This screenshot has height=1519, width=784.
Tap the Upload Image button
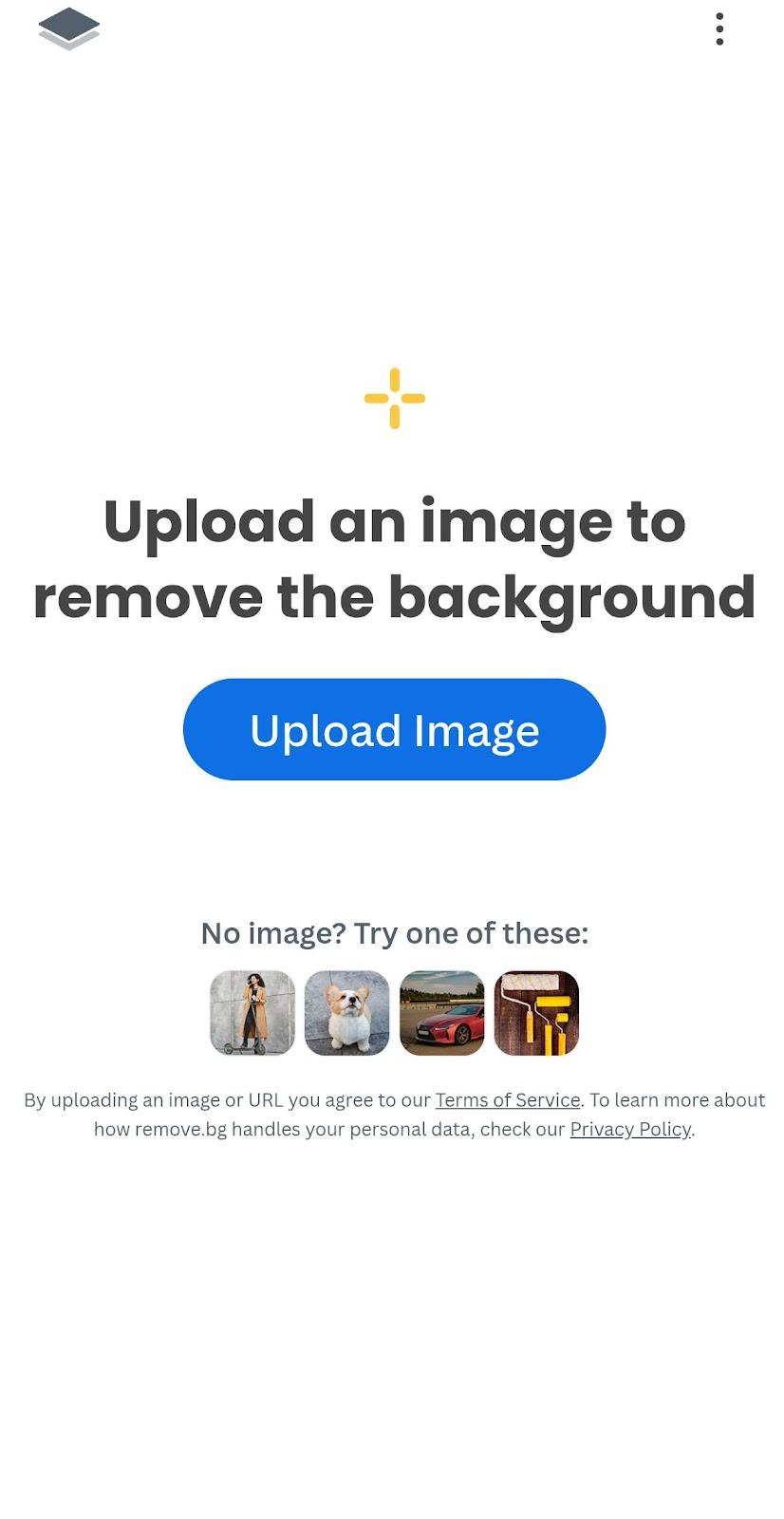(x=394, y=729)
